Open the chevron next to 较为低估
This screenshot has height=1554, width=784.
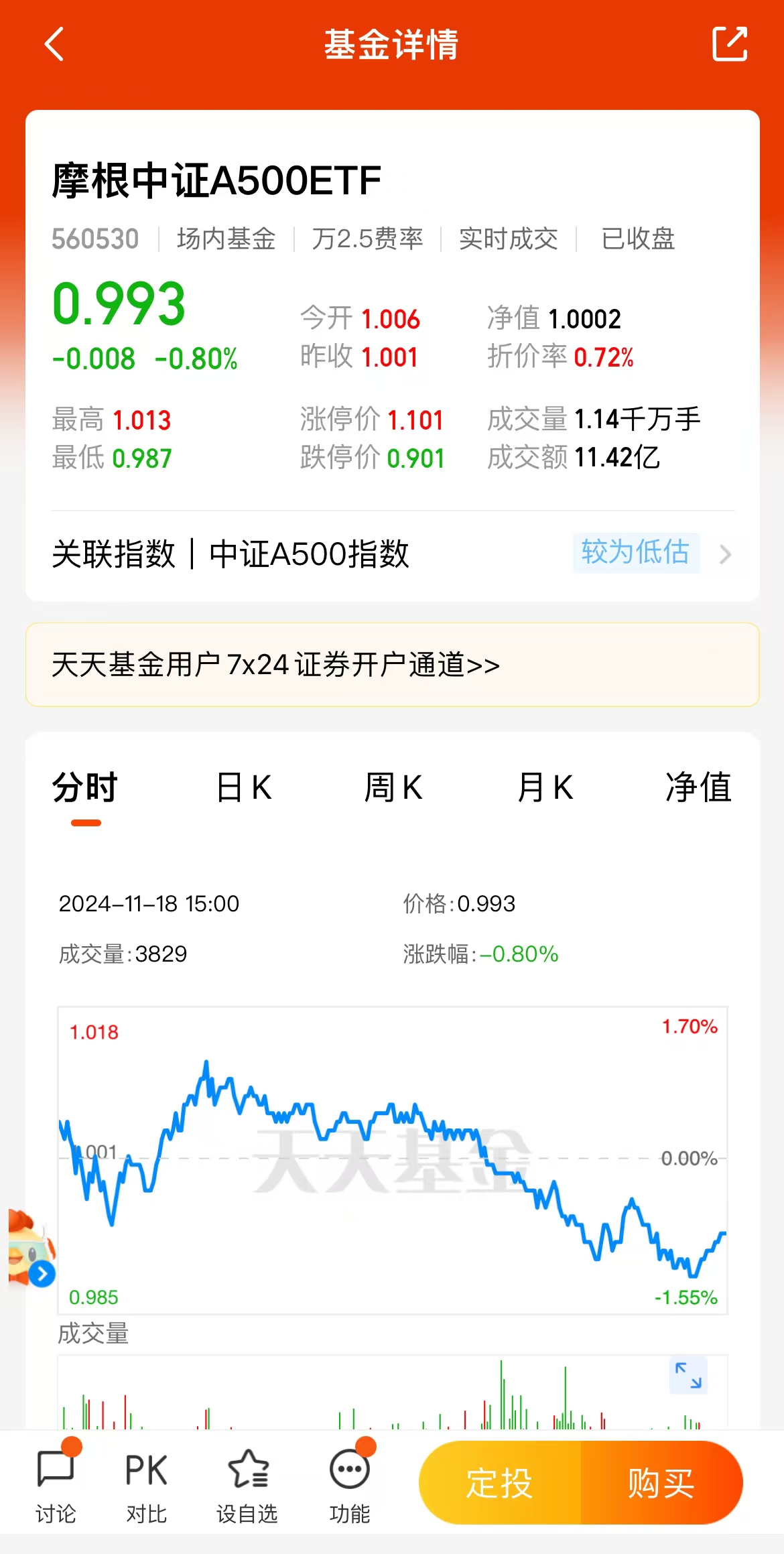tap(726, 554)
